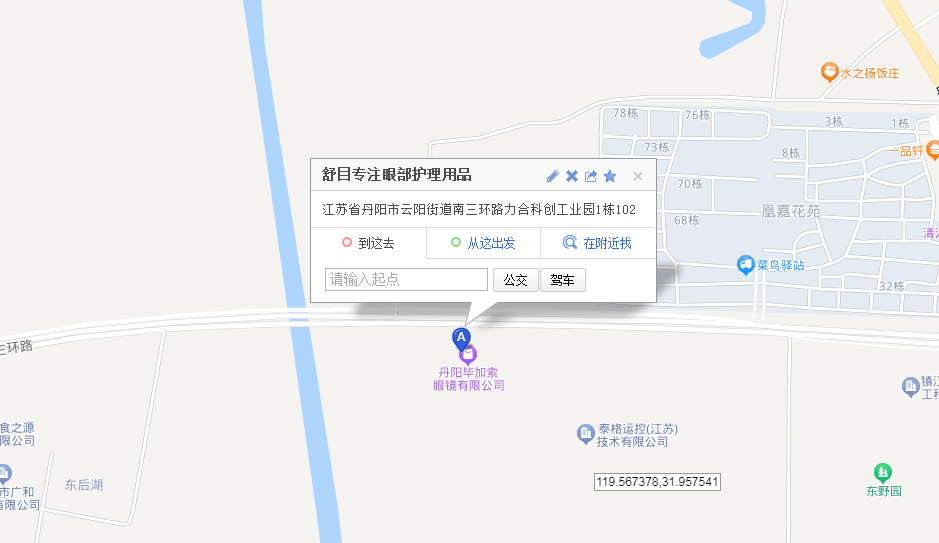Image resolution: width=939 pixels, height=543 pixels.
Task: Add this place to favorites
Action: [x=610, y=176]
